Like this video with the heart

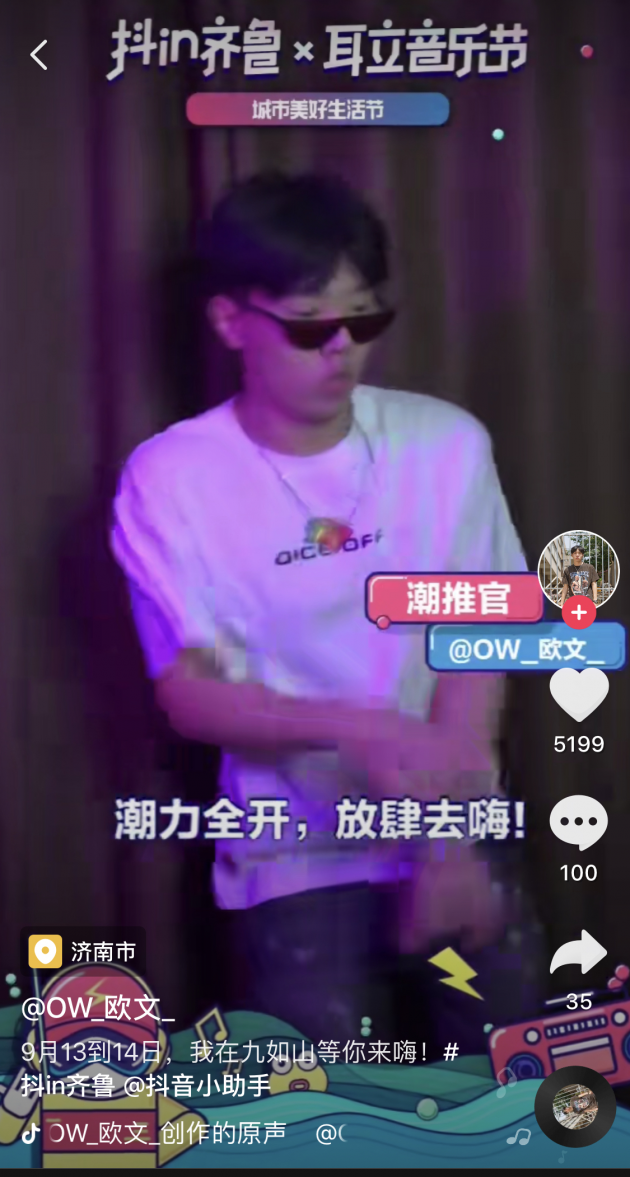pyautogui.click(x=578, y=694)
